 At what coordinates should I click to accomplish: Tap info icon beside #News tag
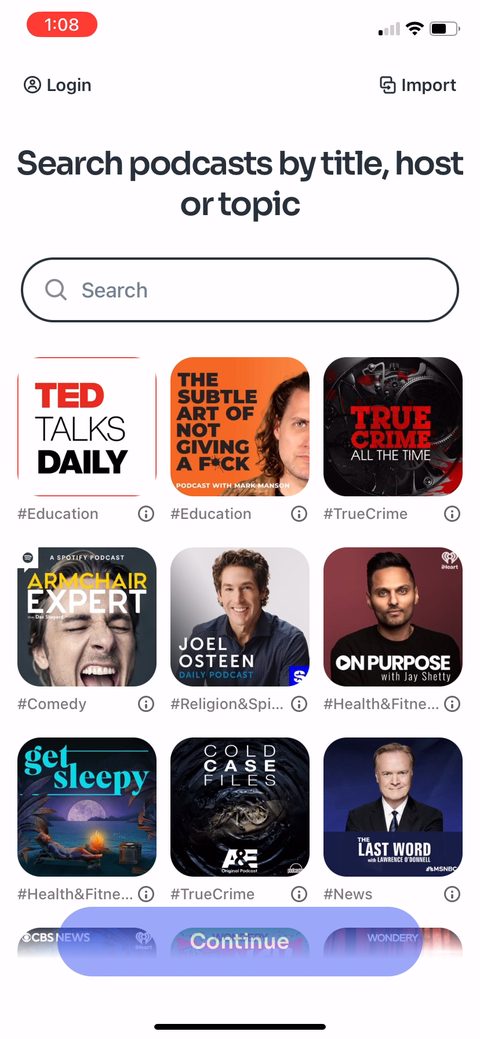(x=452, y=894)
